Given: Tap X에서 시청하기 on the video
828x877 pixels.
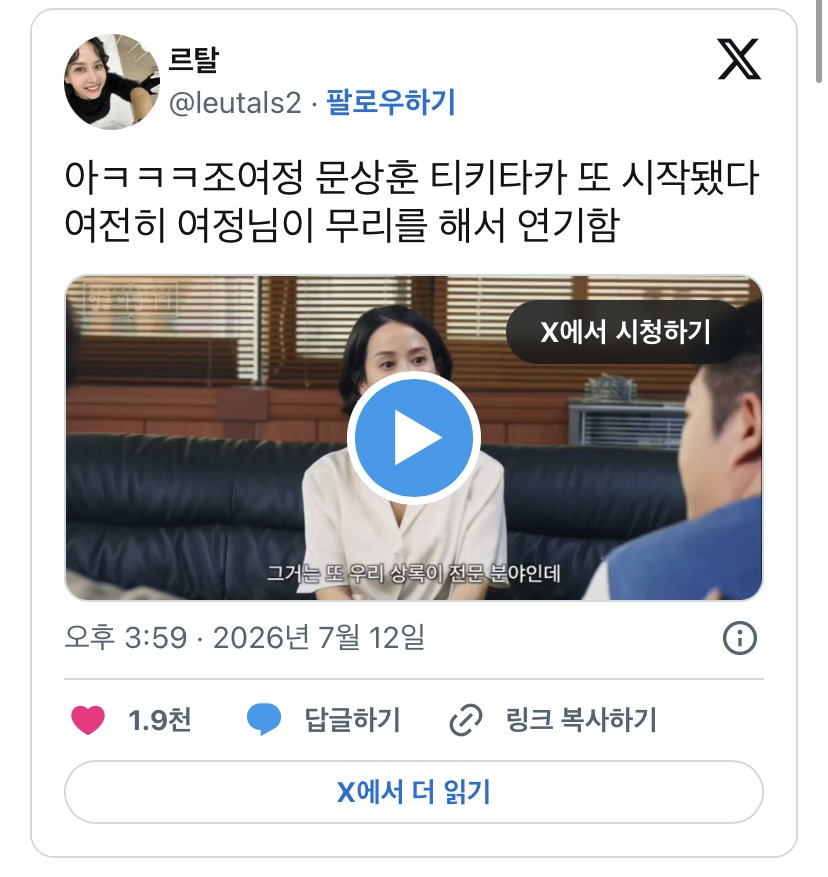Looking at the screenshot, I should click(x=625, y=332).
